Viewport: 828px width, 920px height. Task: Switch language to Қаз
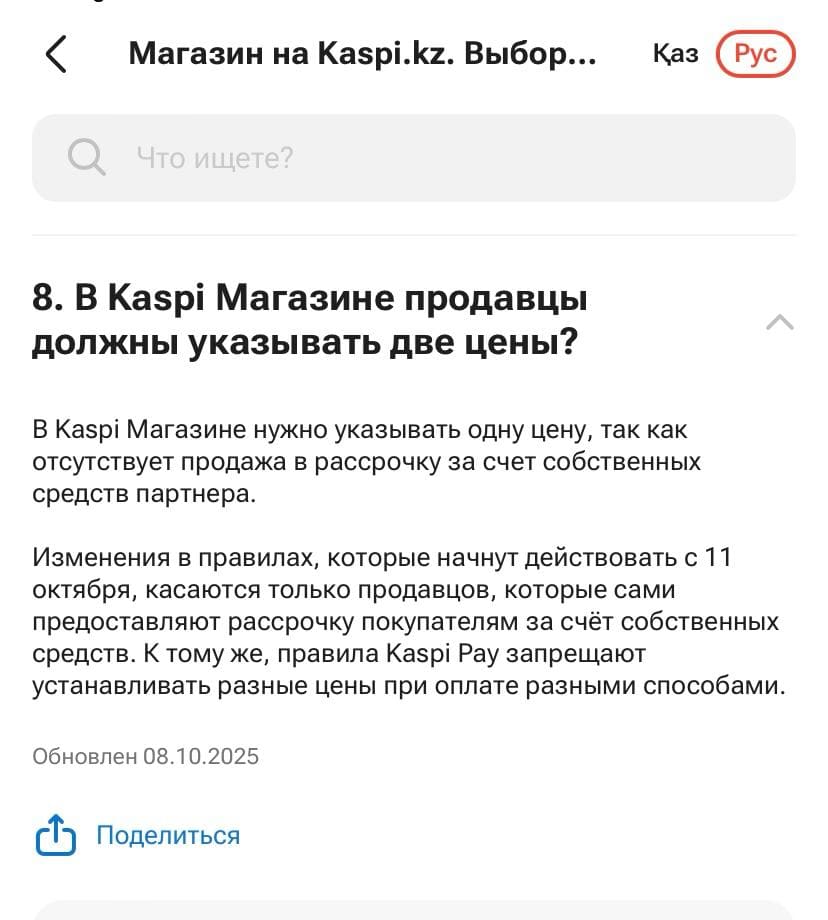(676, 54)
